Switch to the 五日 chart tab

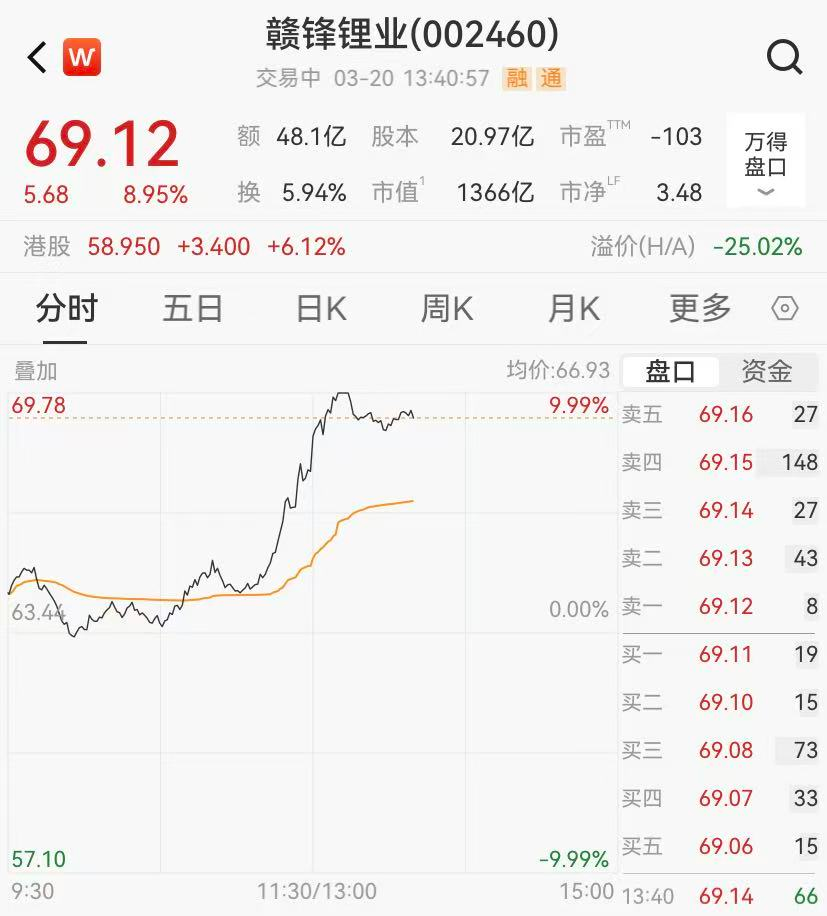pyautogui.click(x=192, y=309)
